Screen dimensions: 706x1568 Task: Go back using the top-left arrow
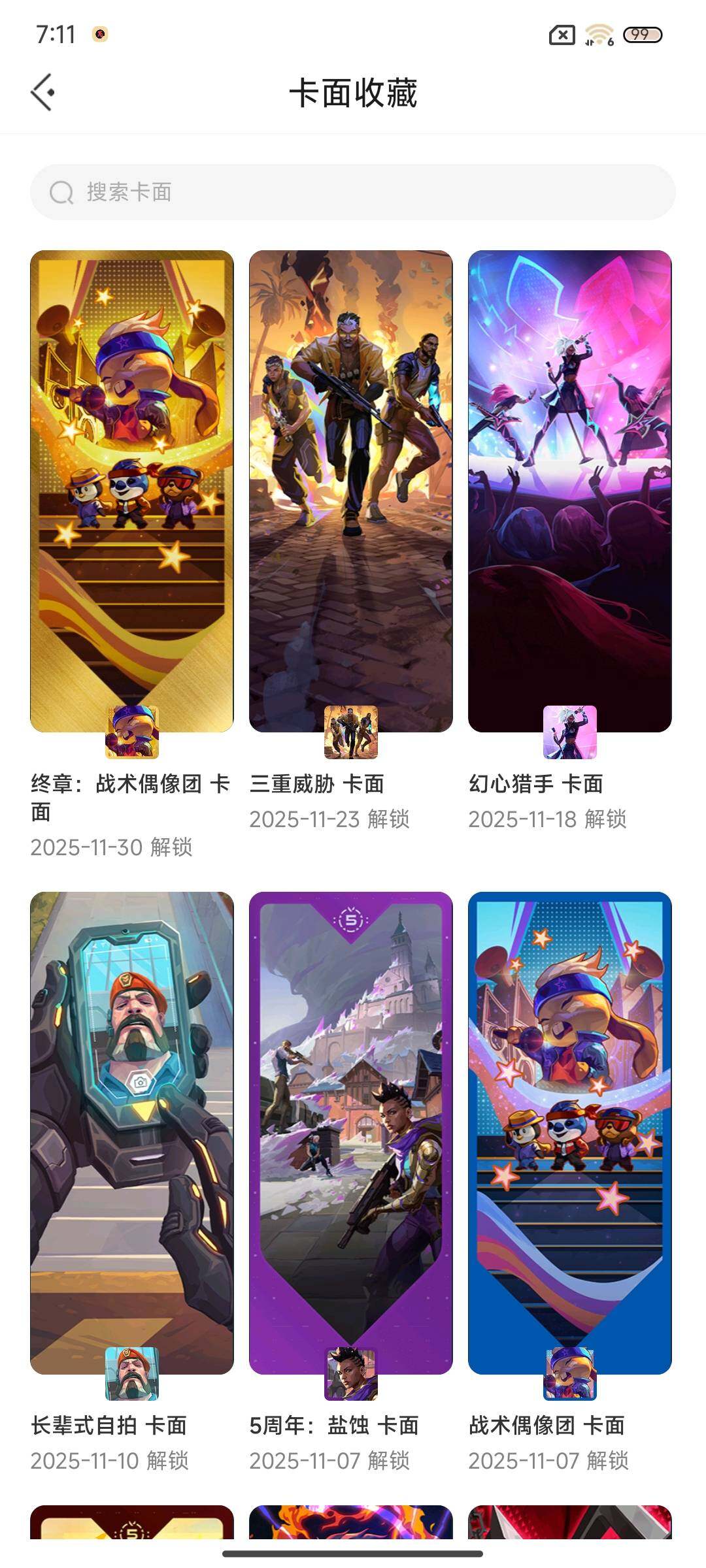(x=42, y=92)
